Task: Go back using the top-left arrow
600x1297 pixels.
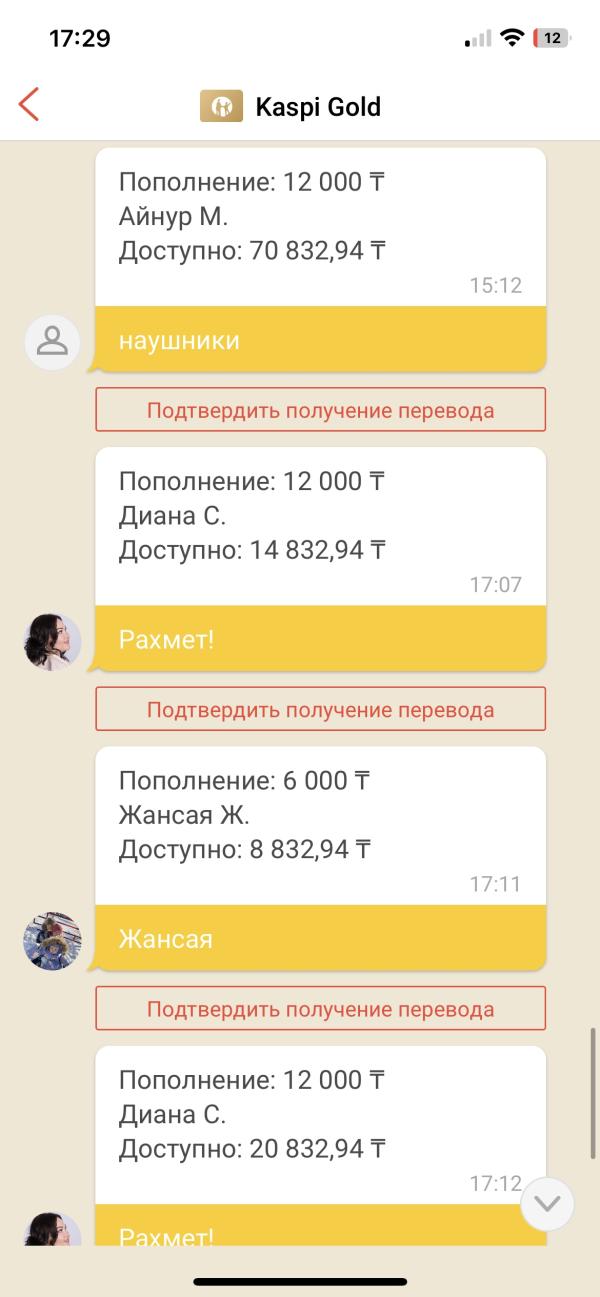Action: tap(29, 105)
